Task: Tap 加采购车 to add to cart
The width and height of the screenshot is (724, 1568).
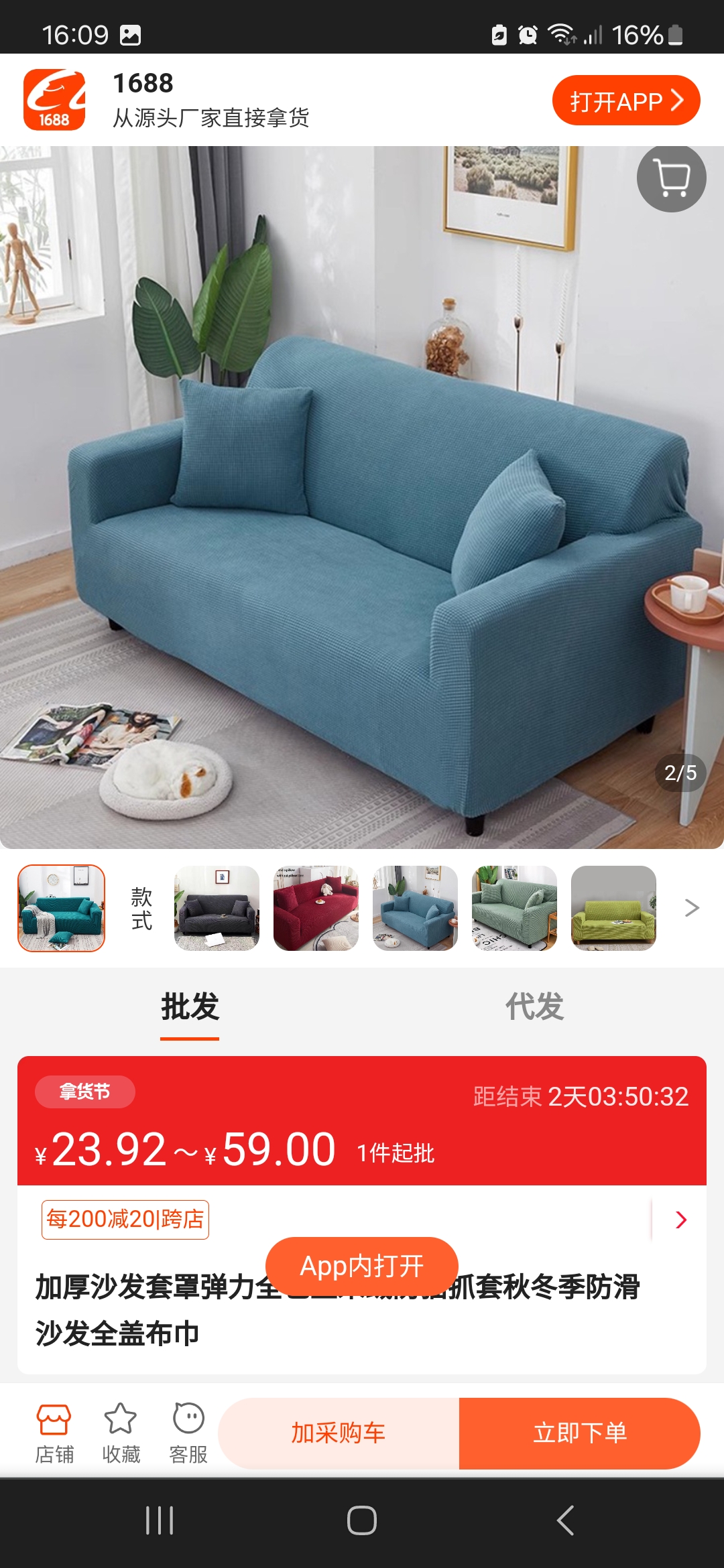Action: click(x=339, y=1433)
